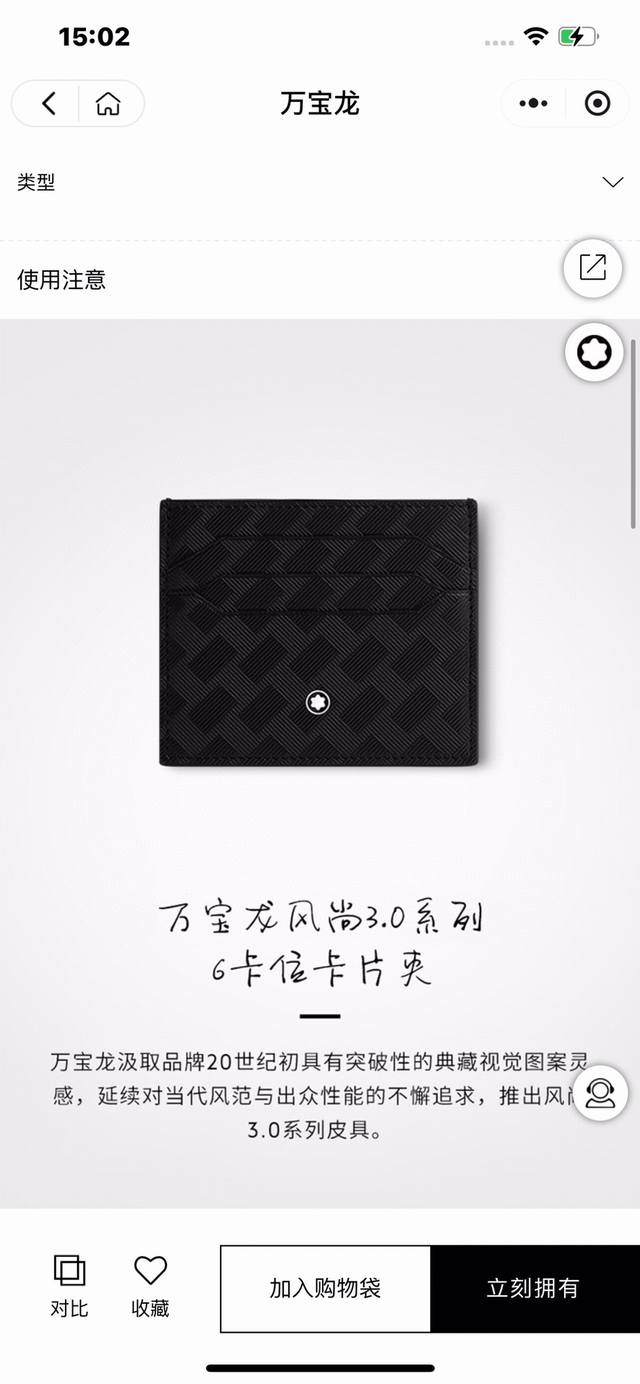Buy now with 立刻拥有

(x=532, y=1289)
